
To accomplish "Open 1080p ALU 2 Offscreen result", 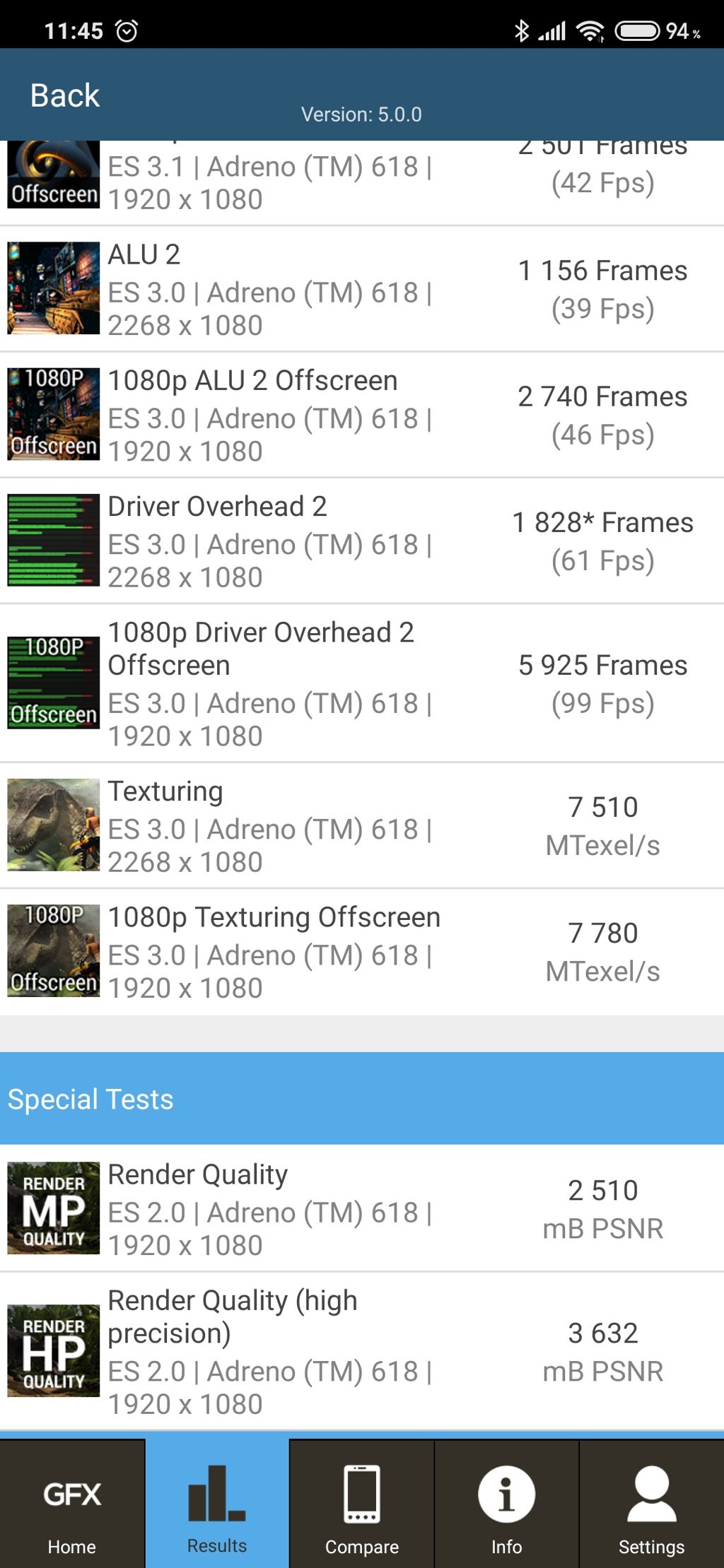I will tap(362, 415).
